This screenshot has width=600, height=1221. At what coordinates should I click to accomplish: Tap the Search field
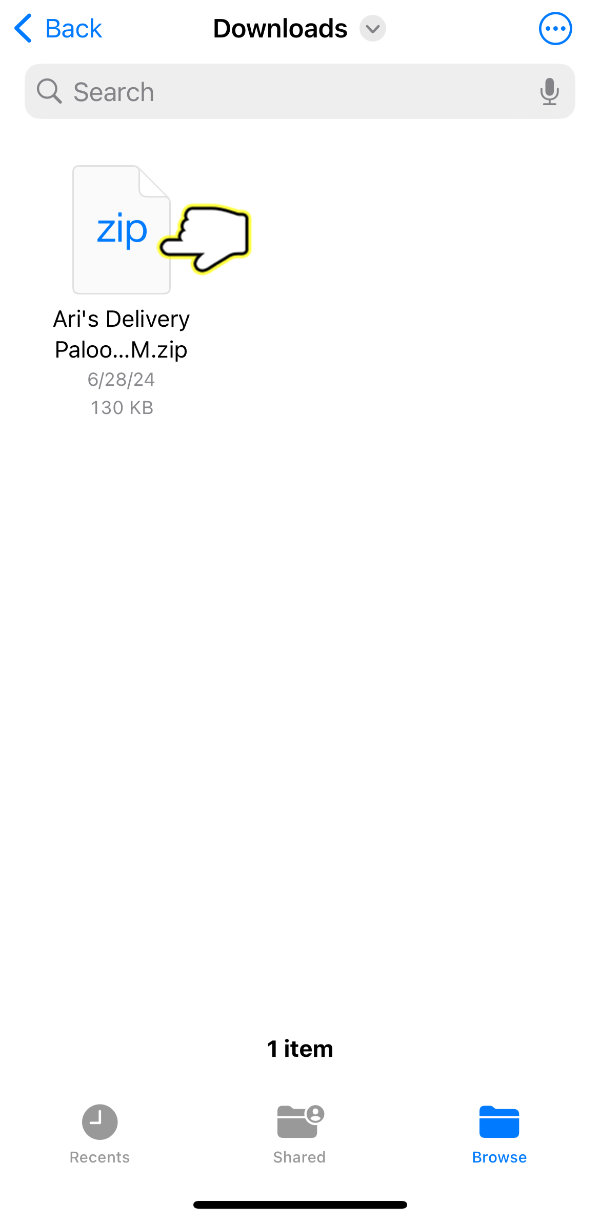pos(280,92)
